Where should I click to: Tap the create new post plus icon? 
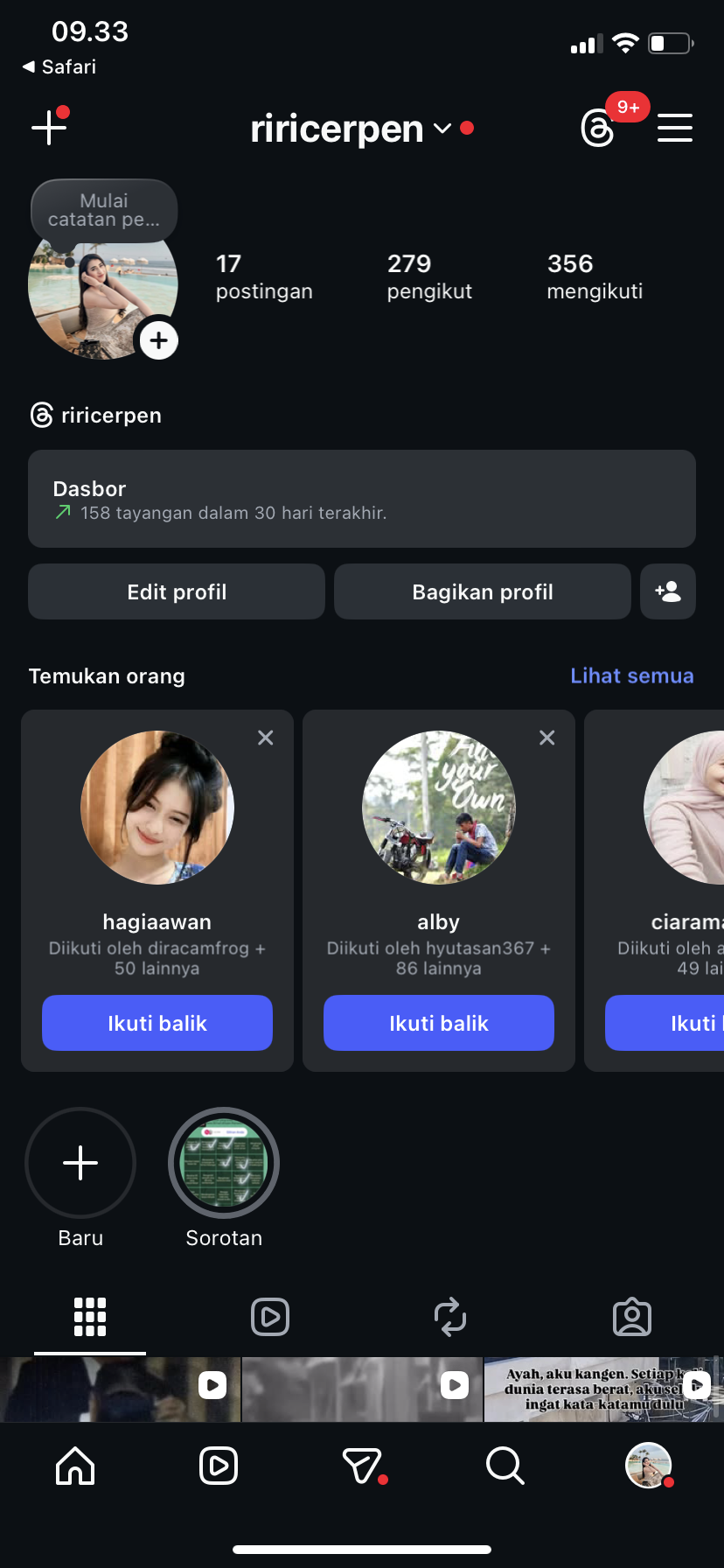tap(49, 128)
